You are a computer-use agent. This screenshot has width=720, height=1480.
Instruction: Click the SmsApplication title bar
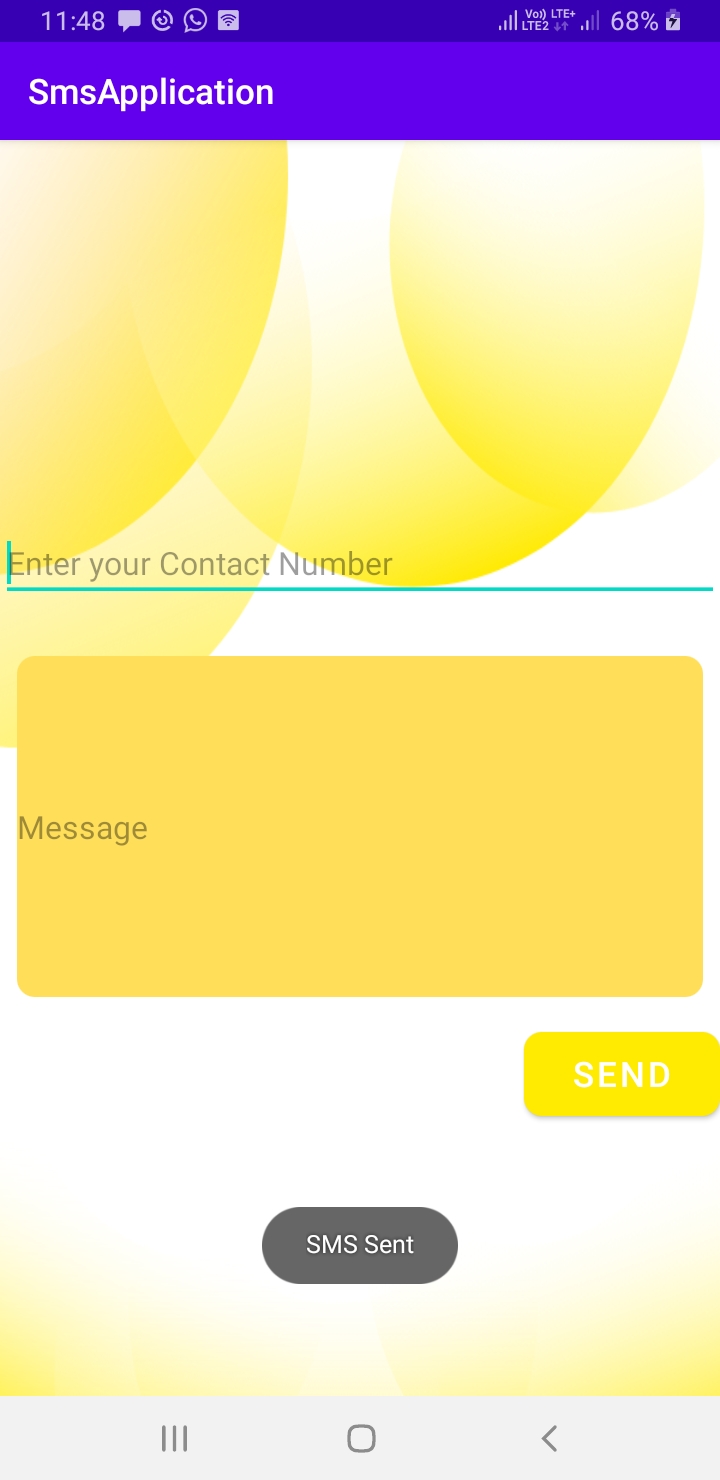click(150, 91)
